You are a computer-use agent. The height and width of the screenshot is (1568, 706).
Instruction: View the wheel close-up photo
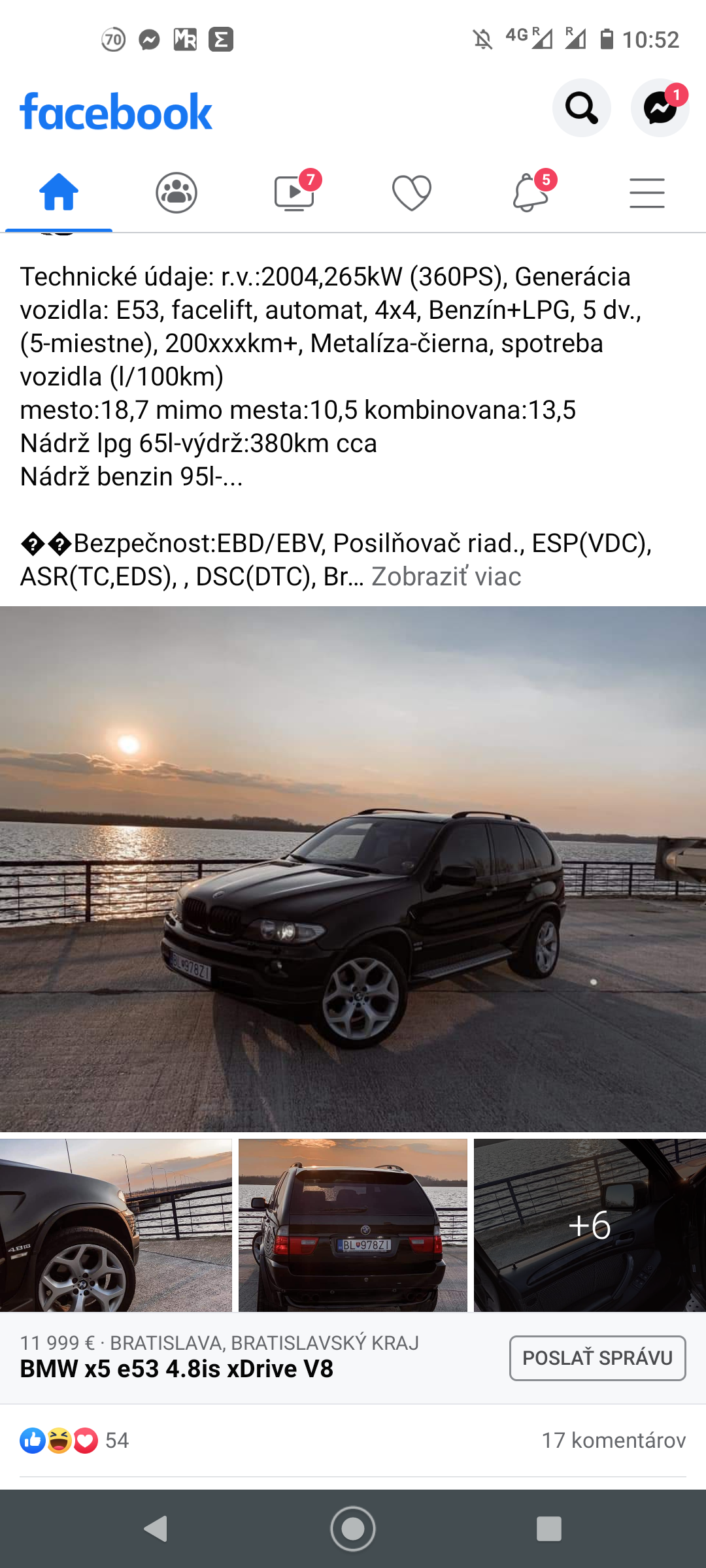116,1225
